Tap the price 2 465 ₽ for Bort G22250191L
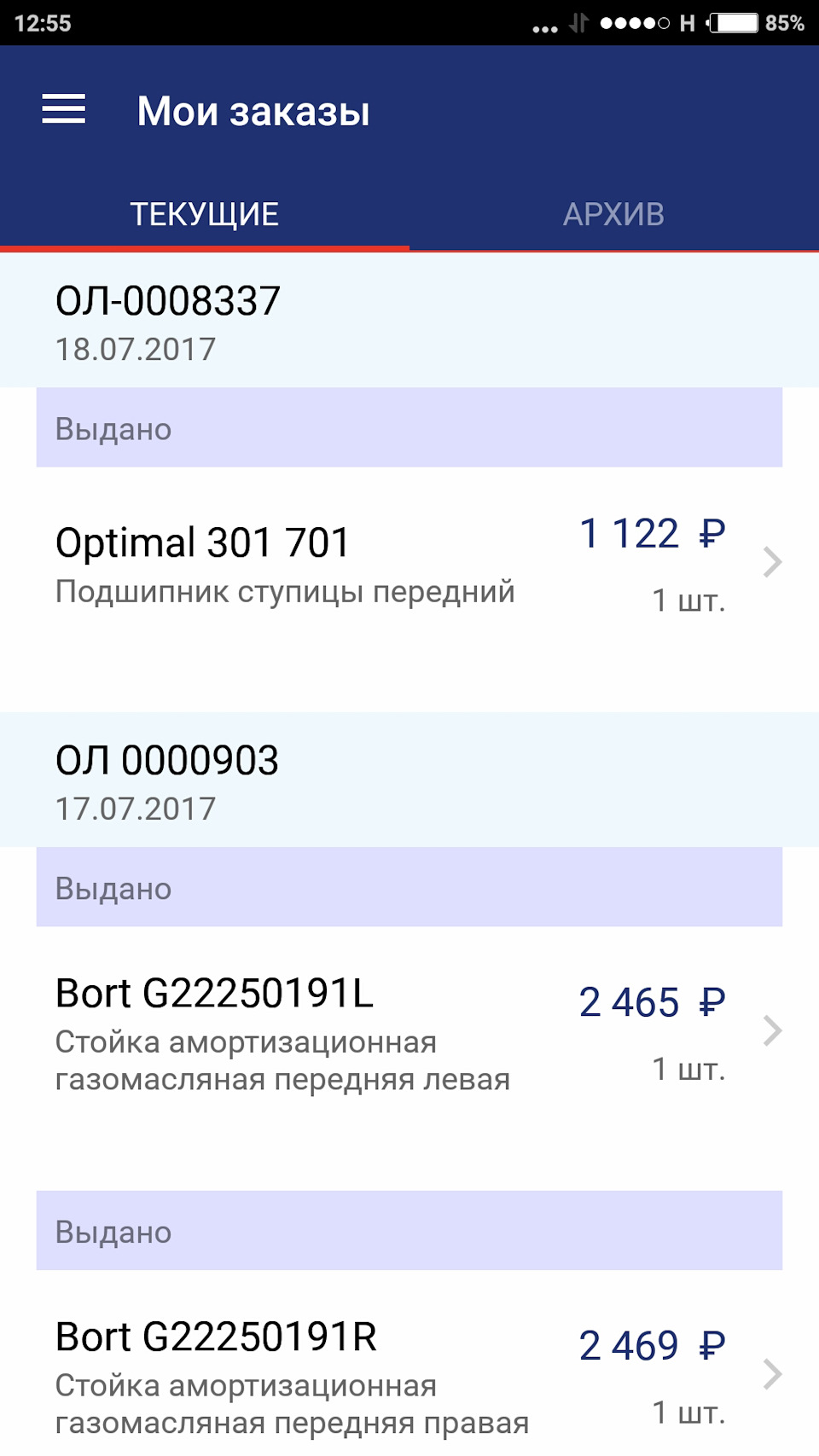This screenshot has width=819, height=1456. [651, 1003]
